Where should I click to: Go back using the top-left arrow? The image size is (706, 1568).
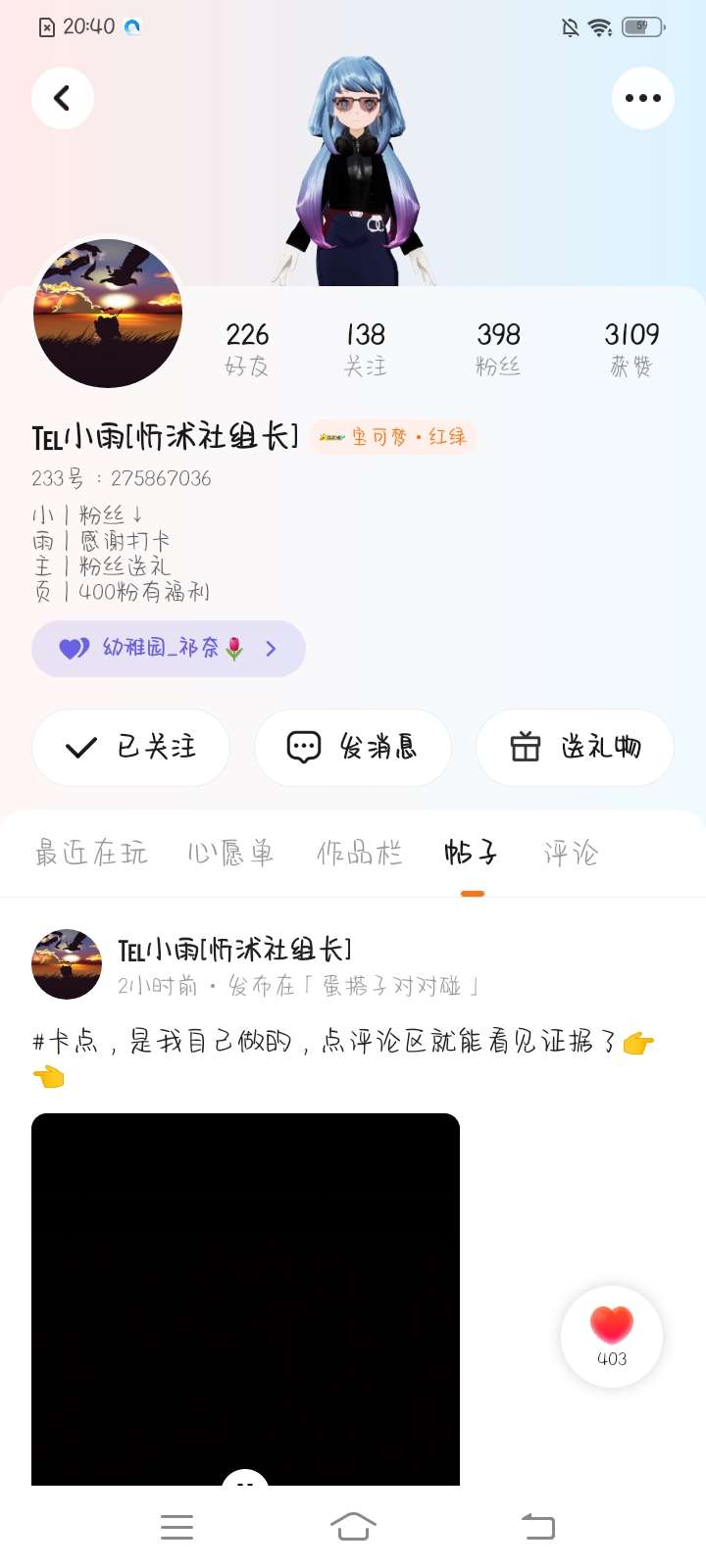coord(63,98)
